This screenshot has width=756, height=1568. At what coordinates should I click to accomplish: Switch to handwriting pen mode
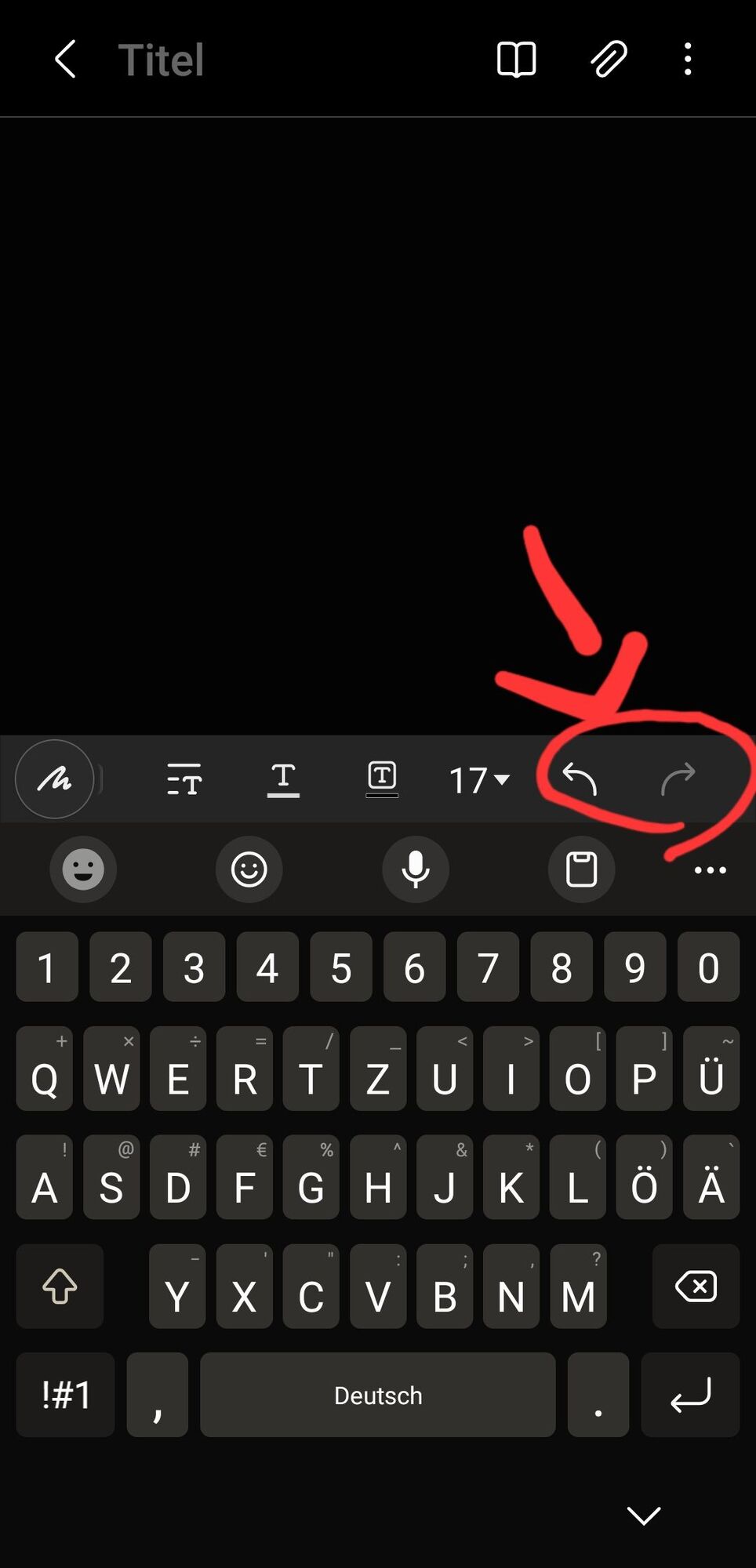[55, 779]
